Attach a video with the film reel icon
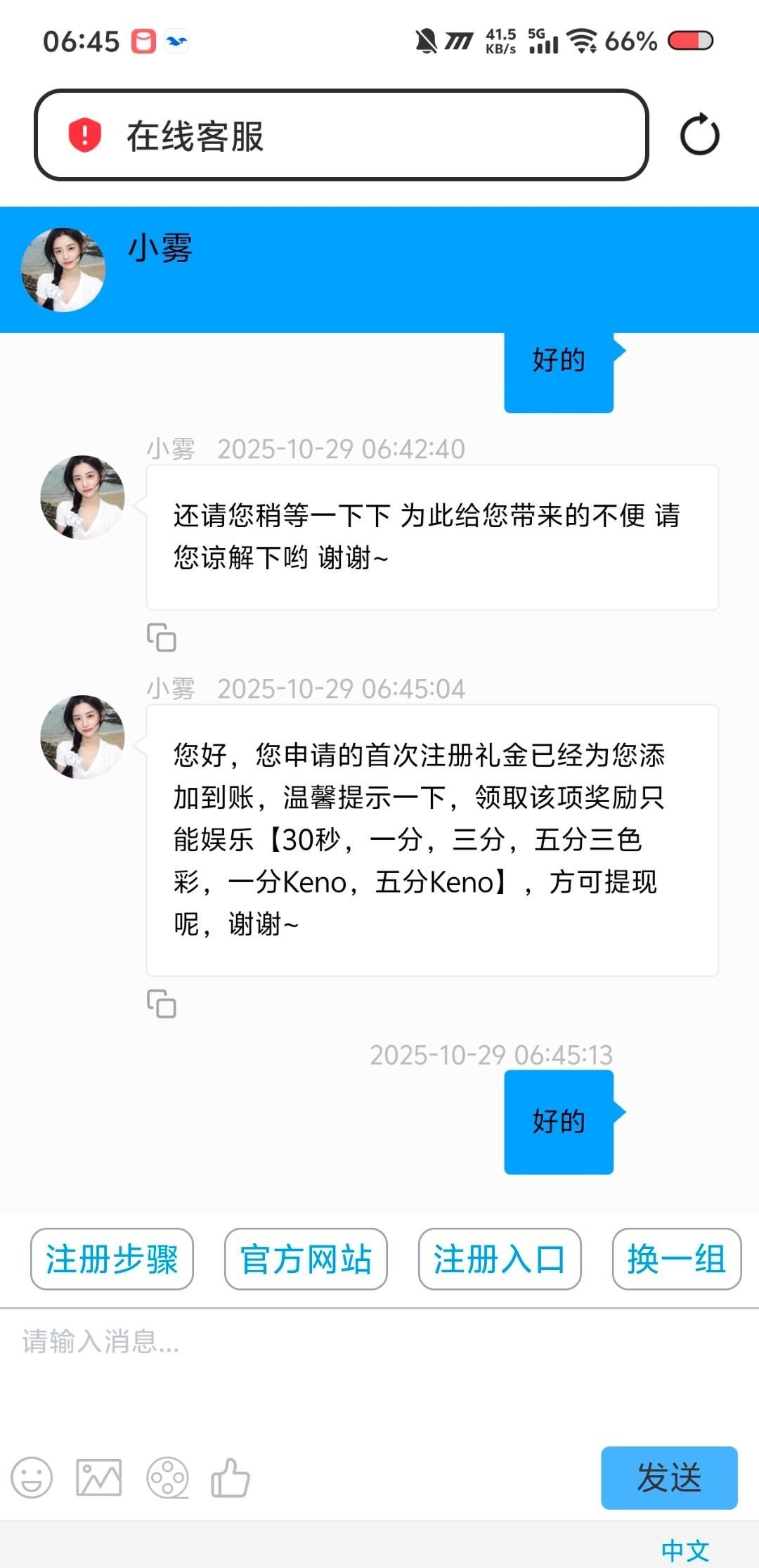The image size is (759, 1568). [167, 1477]
